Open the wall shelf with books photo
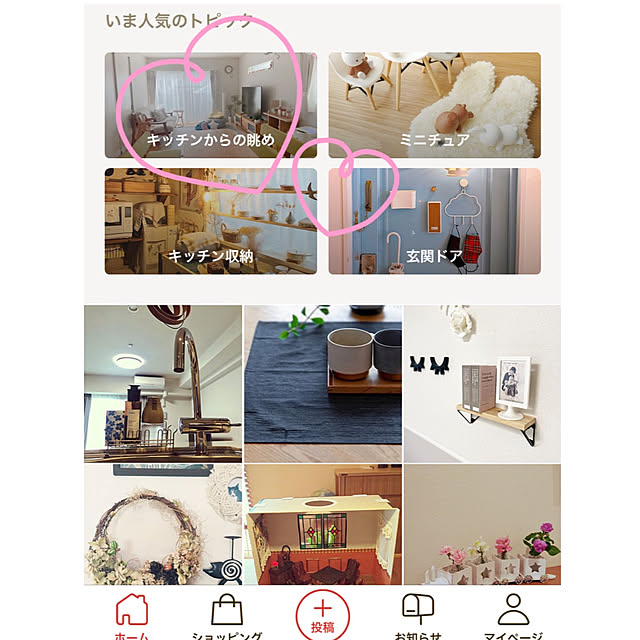640x640 pixels. click(482, 383)
